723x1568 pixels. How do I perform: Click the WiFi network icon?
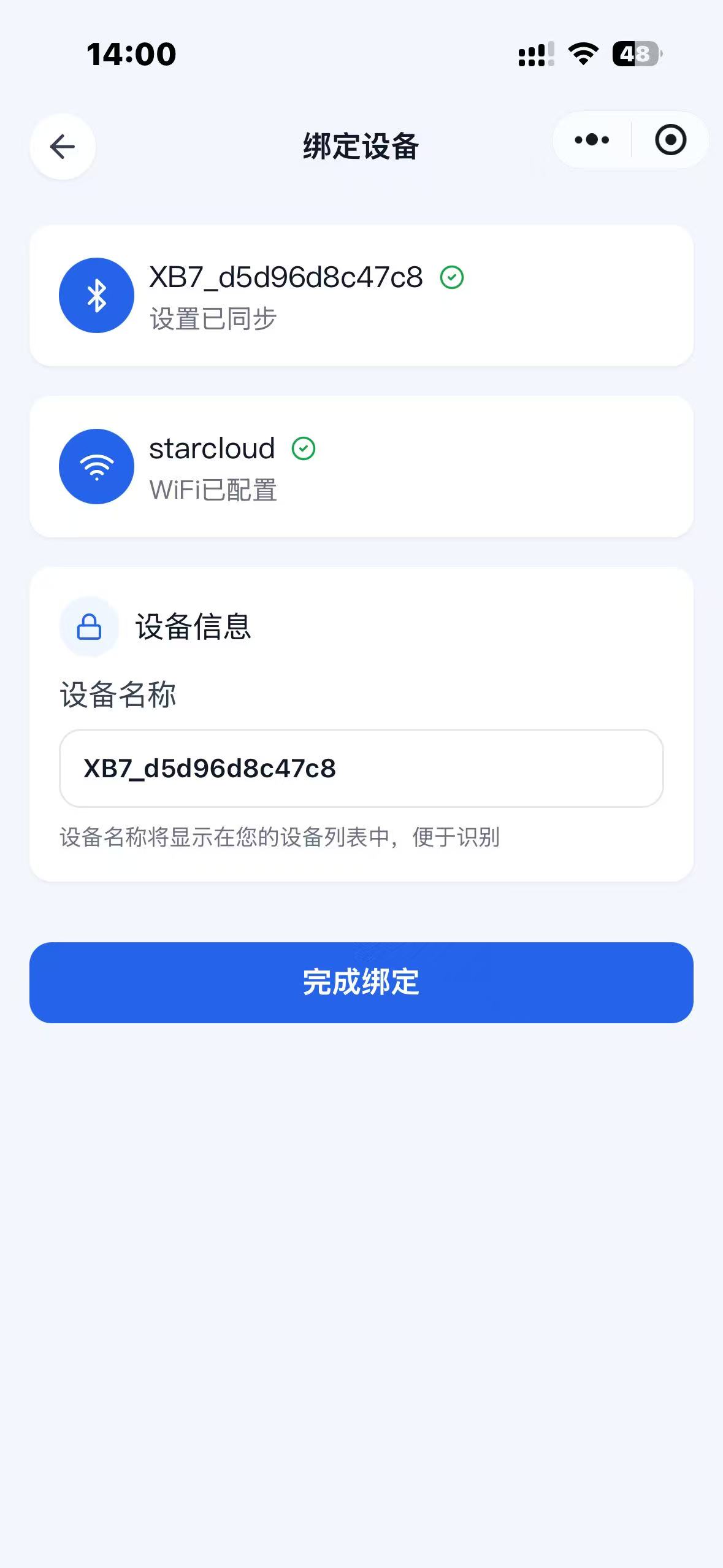(96, 466)
